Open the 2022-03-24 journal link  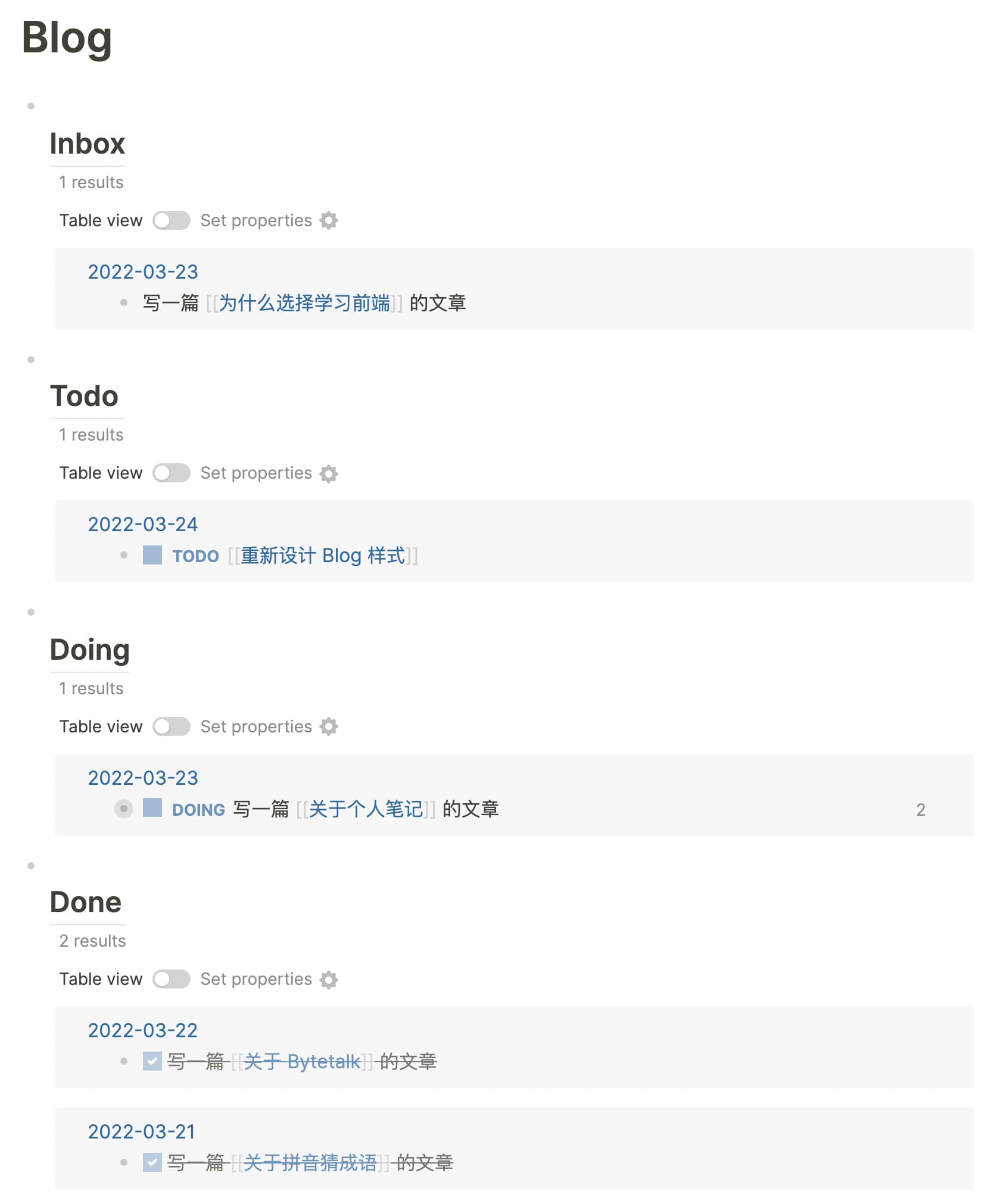(x=143, y=524)
